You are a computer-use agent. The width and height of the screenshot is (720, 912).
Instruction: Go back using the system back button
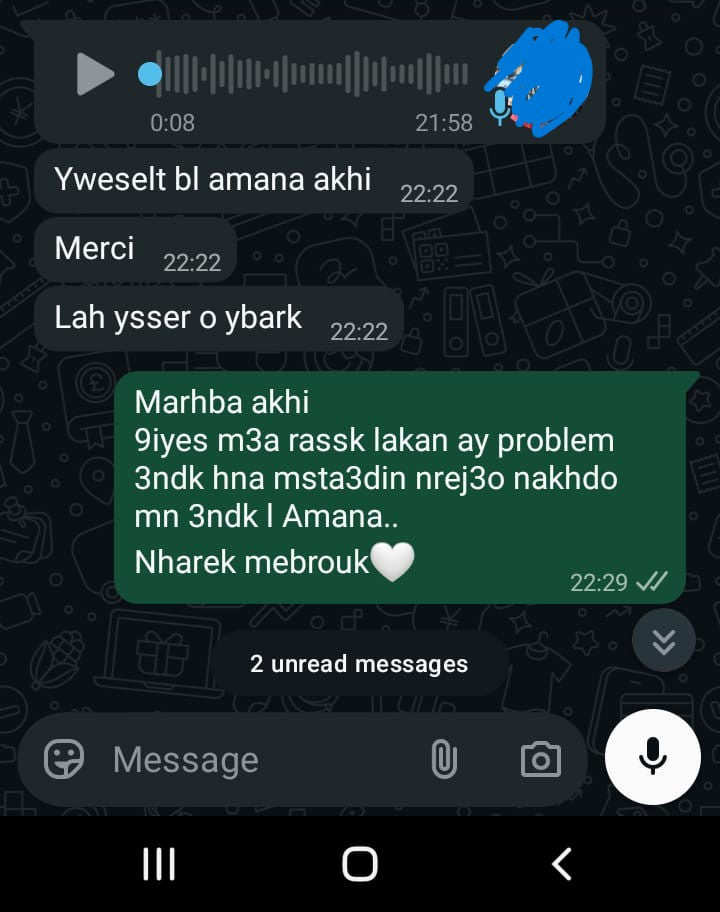pos(562,864)
